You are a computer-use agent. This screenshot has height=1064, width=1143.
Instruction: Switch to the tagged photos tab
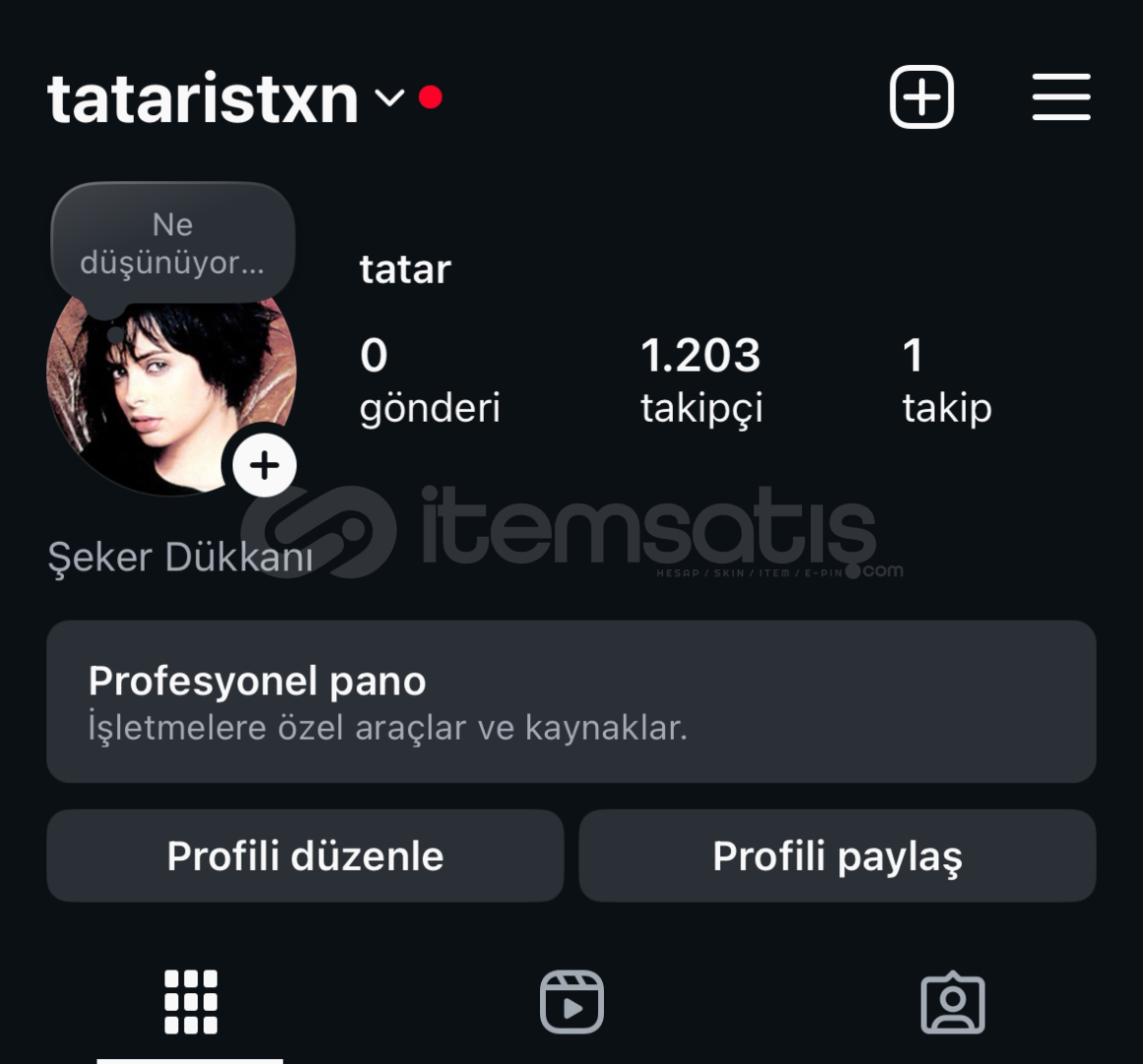(952, 1002)
